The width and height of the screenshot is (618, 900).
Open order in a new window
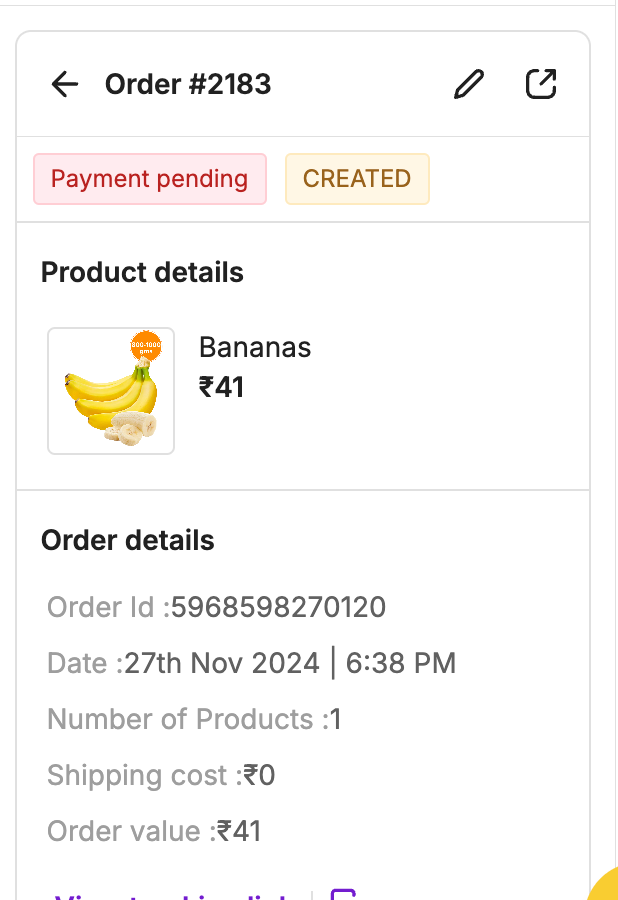pos(541,84)
